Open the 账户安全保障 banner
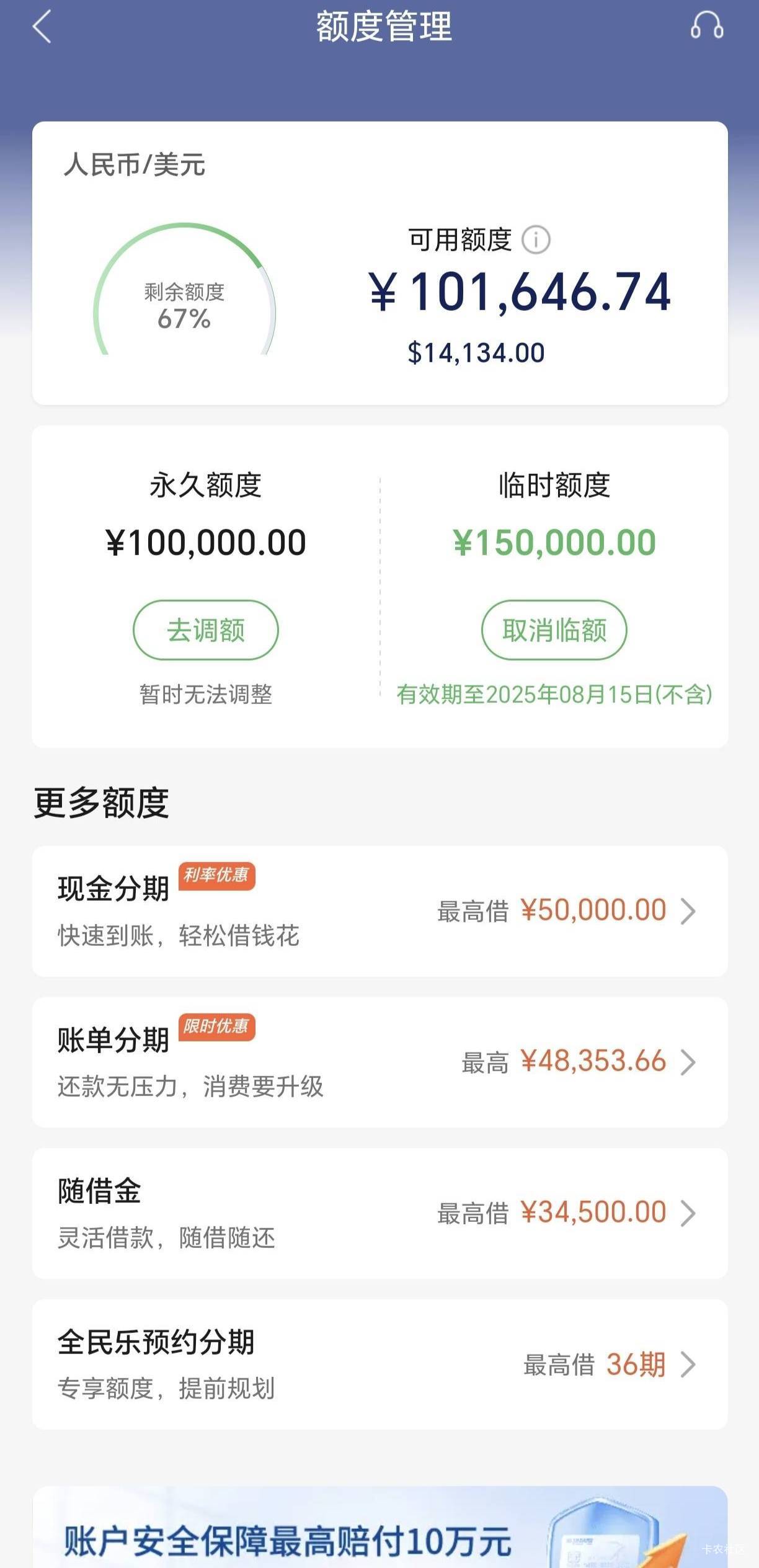Screen dimensions: 759x1568 [x=380, y=1527]
